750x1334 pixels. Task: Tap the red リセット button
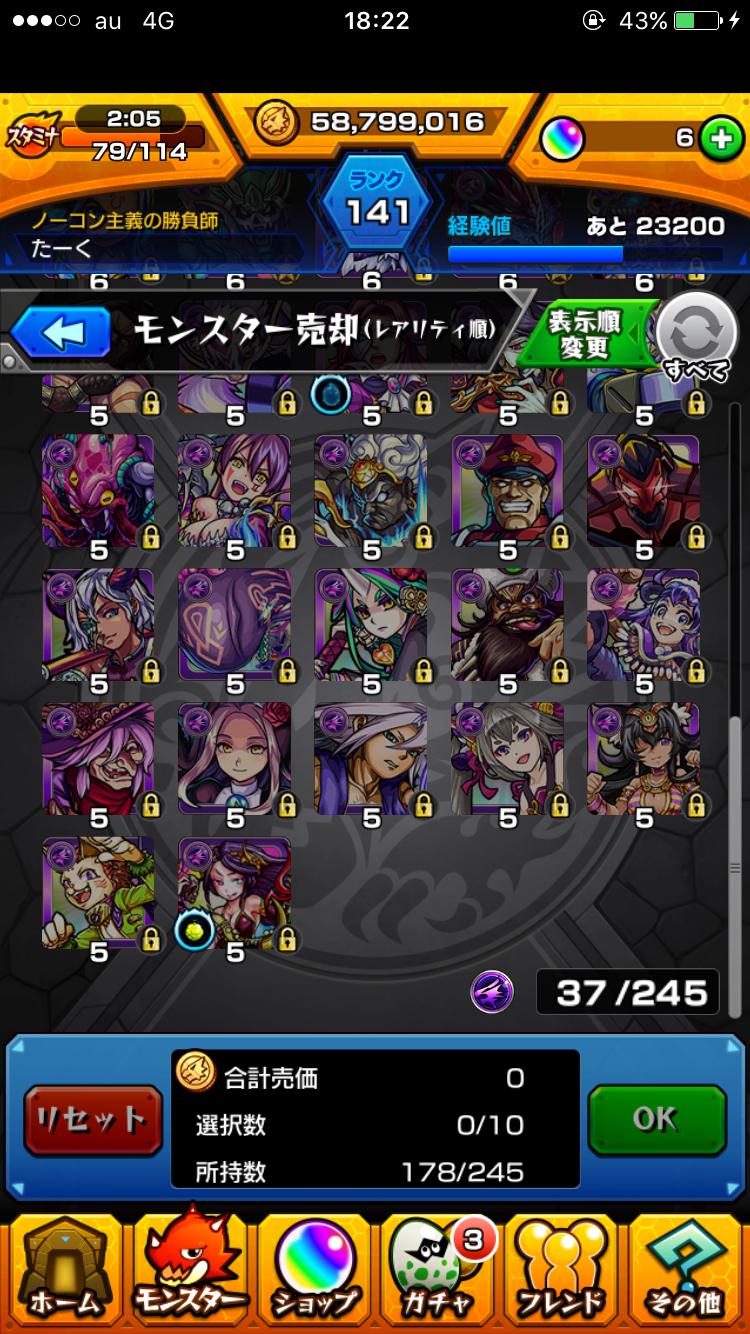93,1120
